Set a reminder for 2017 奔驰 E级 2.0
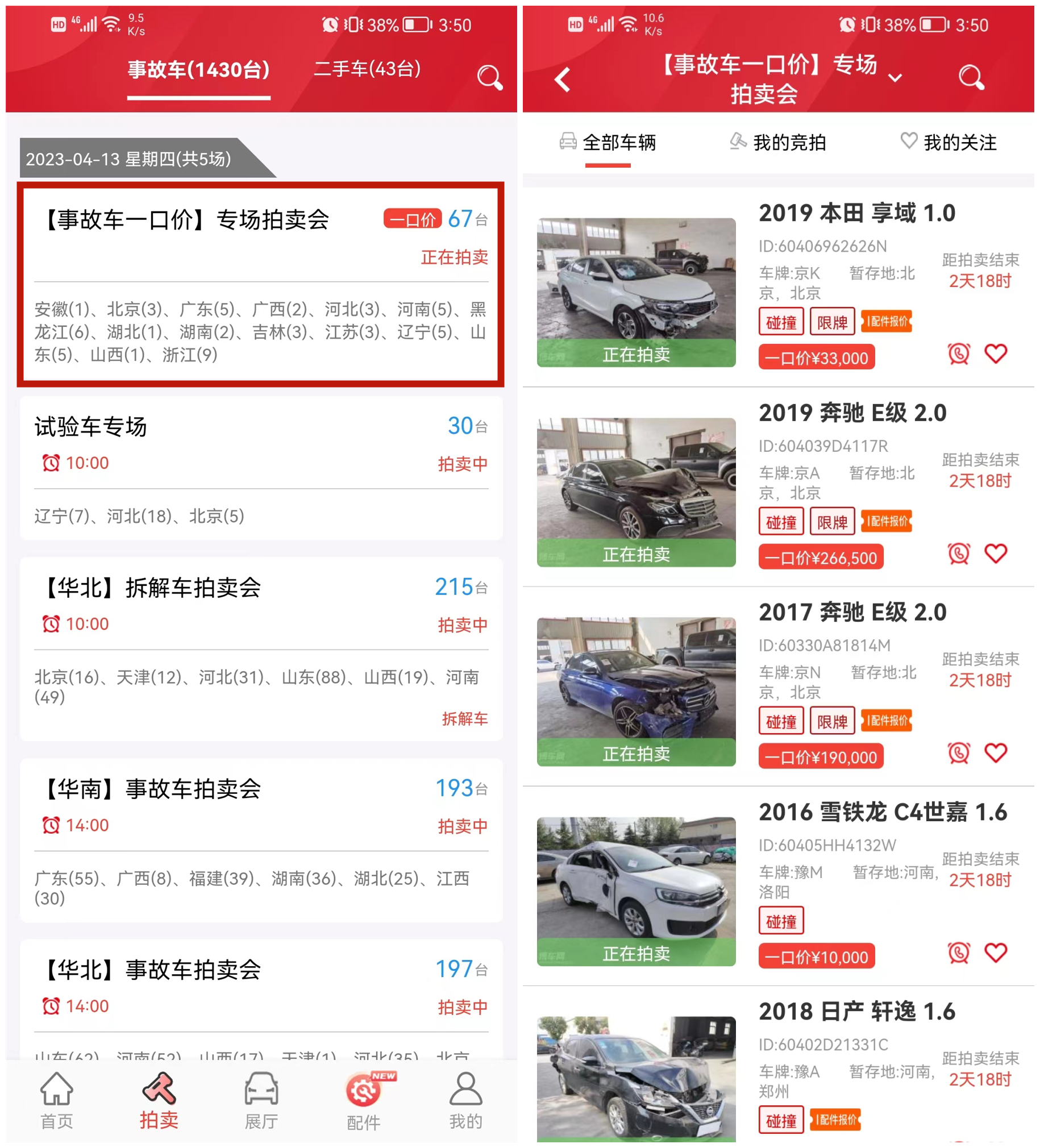1040x1148 pixels. pyautogui.click(x=959, y=753)
